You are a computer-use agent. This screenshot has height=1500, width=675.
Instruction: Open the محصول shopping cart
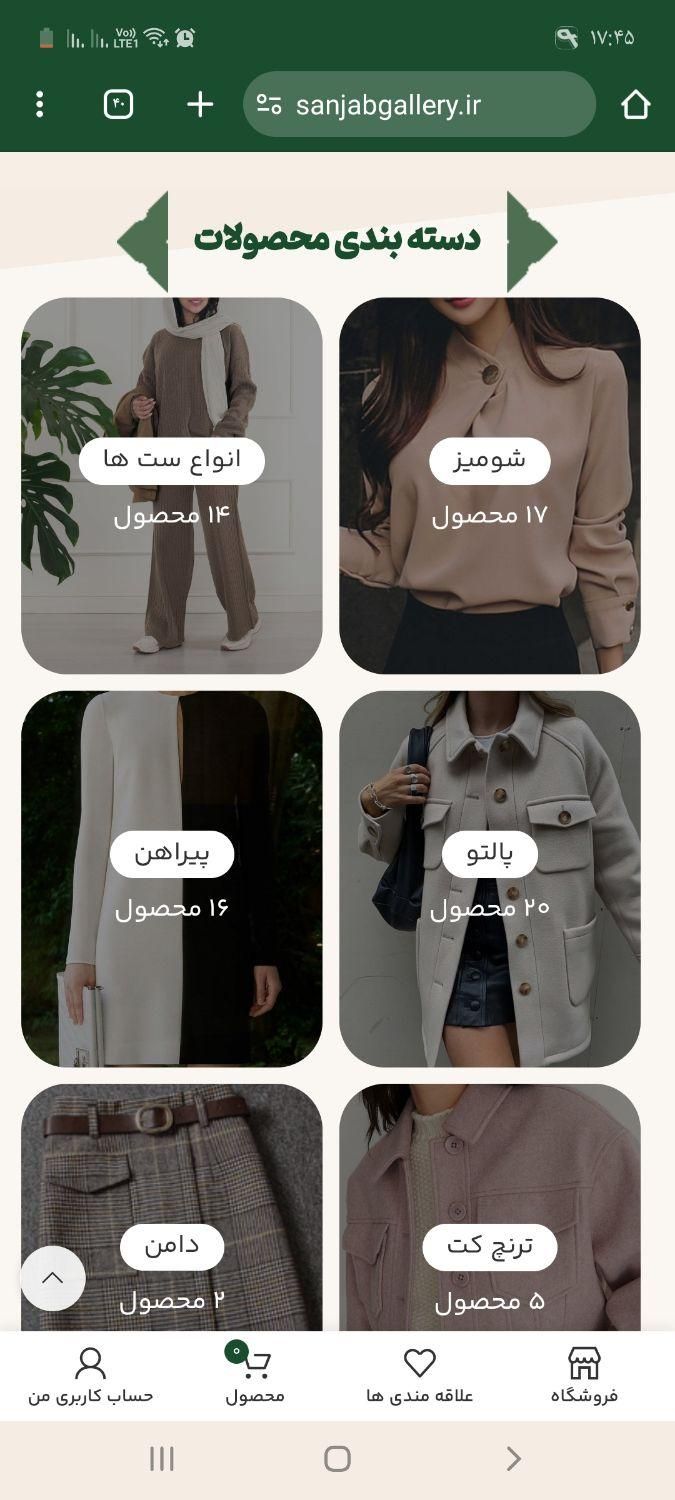pos(254,1375)
